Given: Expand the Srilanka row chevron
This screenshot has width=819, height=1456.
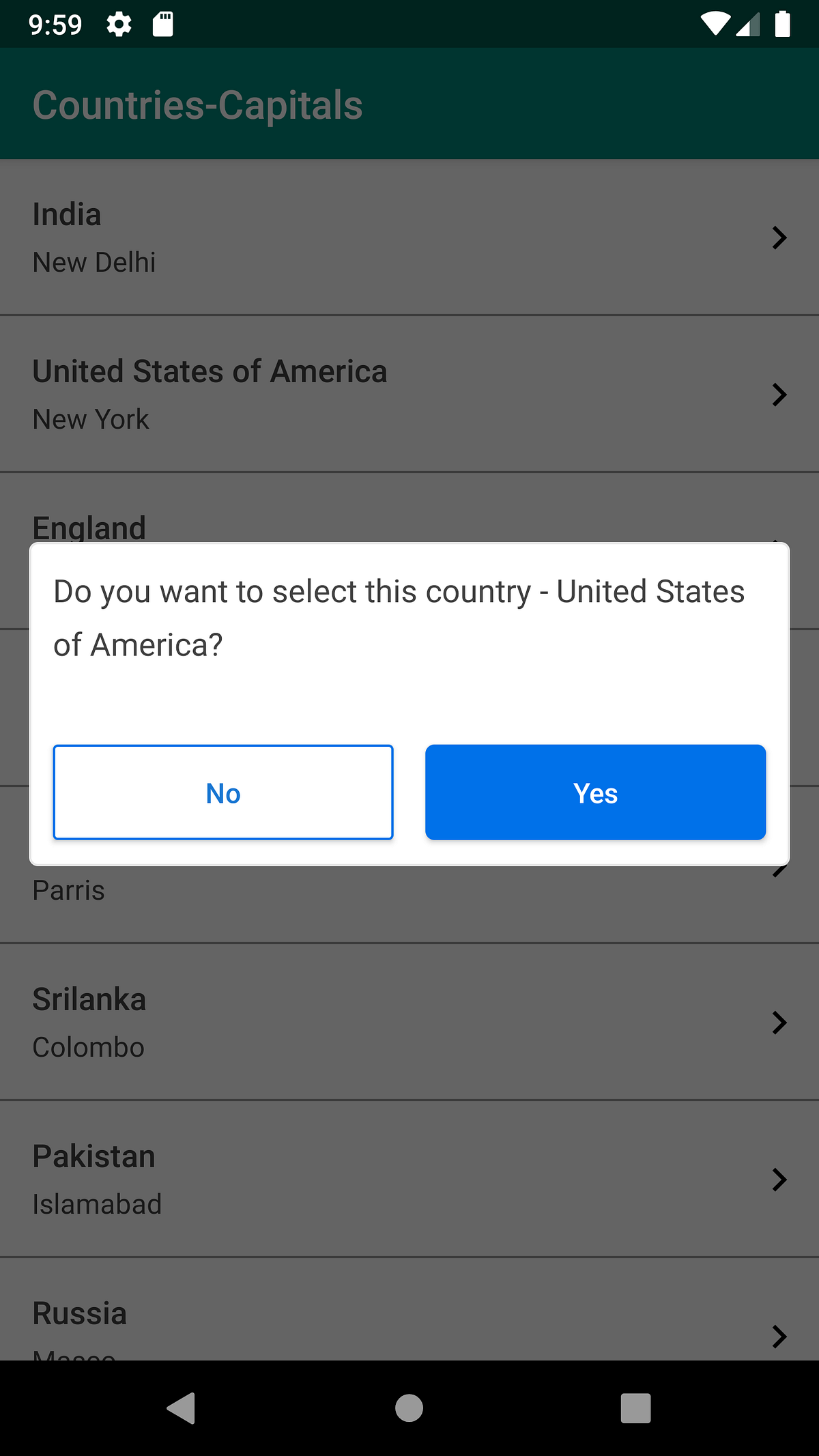Looking at the screenshot, I should pos(779,1022).
